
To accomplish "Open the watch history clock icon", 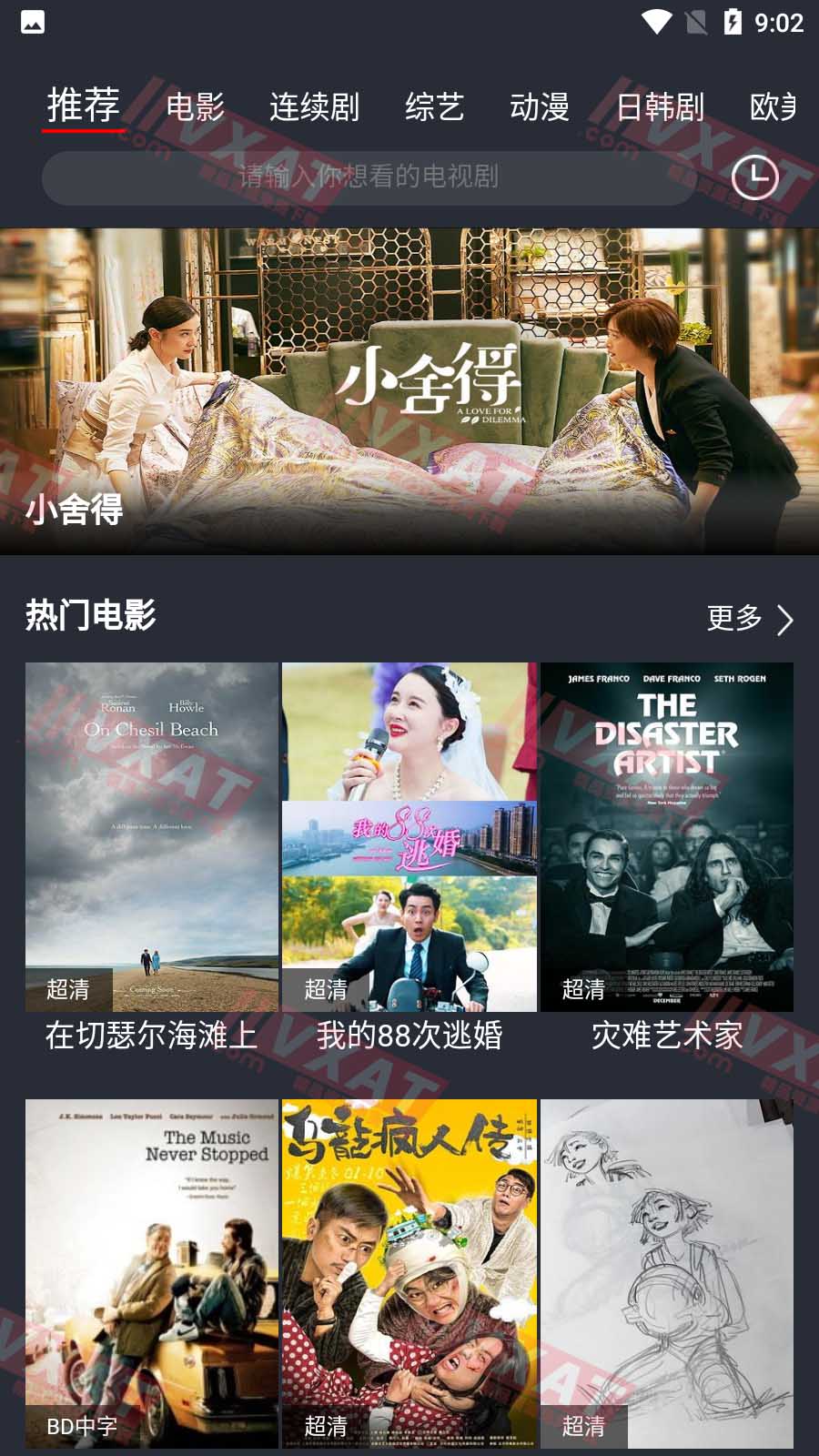I will click(754, 177).
